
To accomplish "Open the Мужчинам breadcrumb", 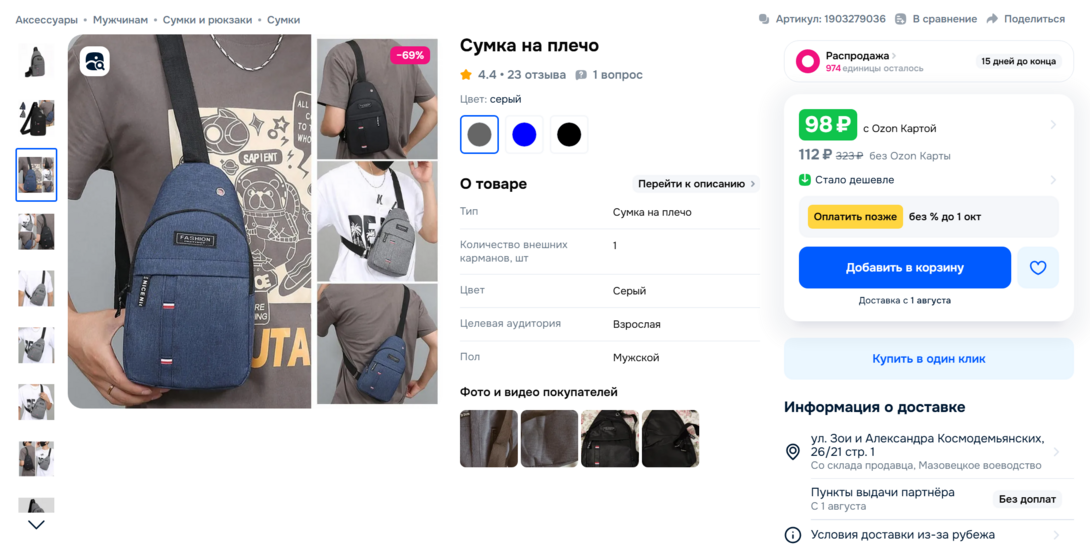I will (120, 20).
